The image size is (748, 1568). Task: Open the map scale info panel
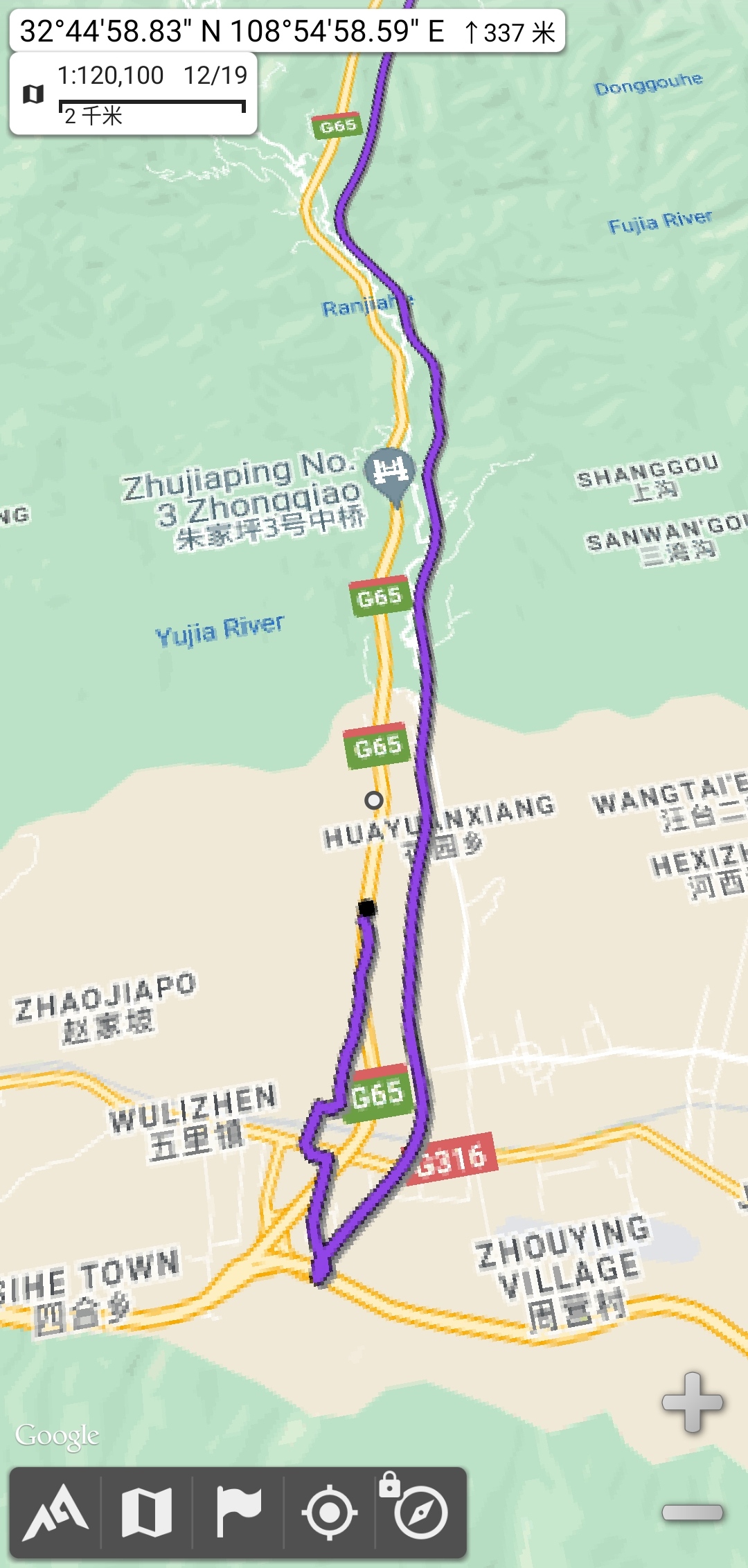[134, 93]
